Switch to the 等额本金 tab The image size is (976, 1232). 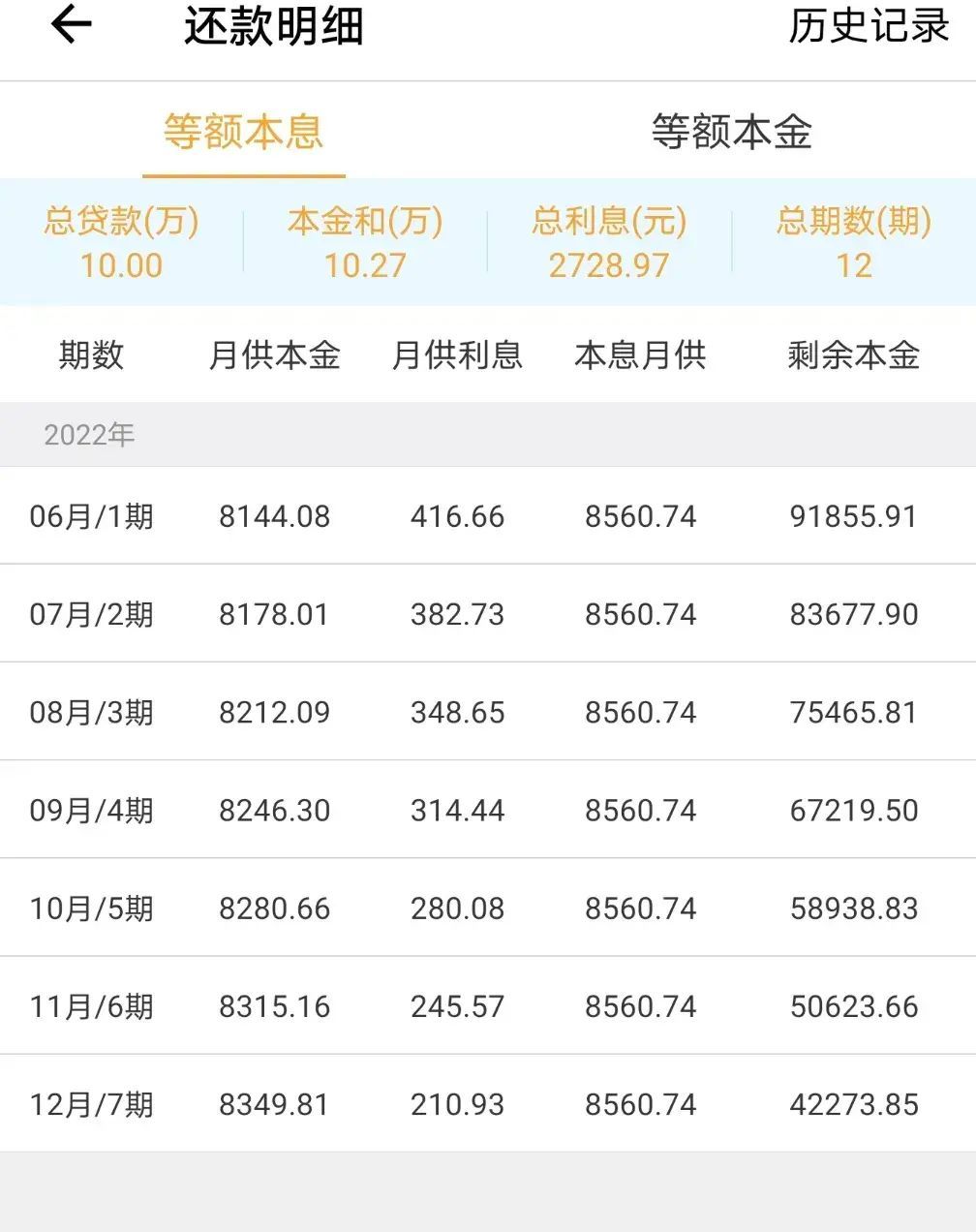coord(731,132)
